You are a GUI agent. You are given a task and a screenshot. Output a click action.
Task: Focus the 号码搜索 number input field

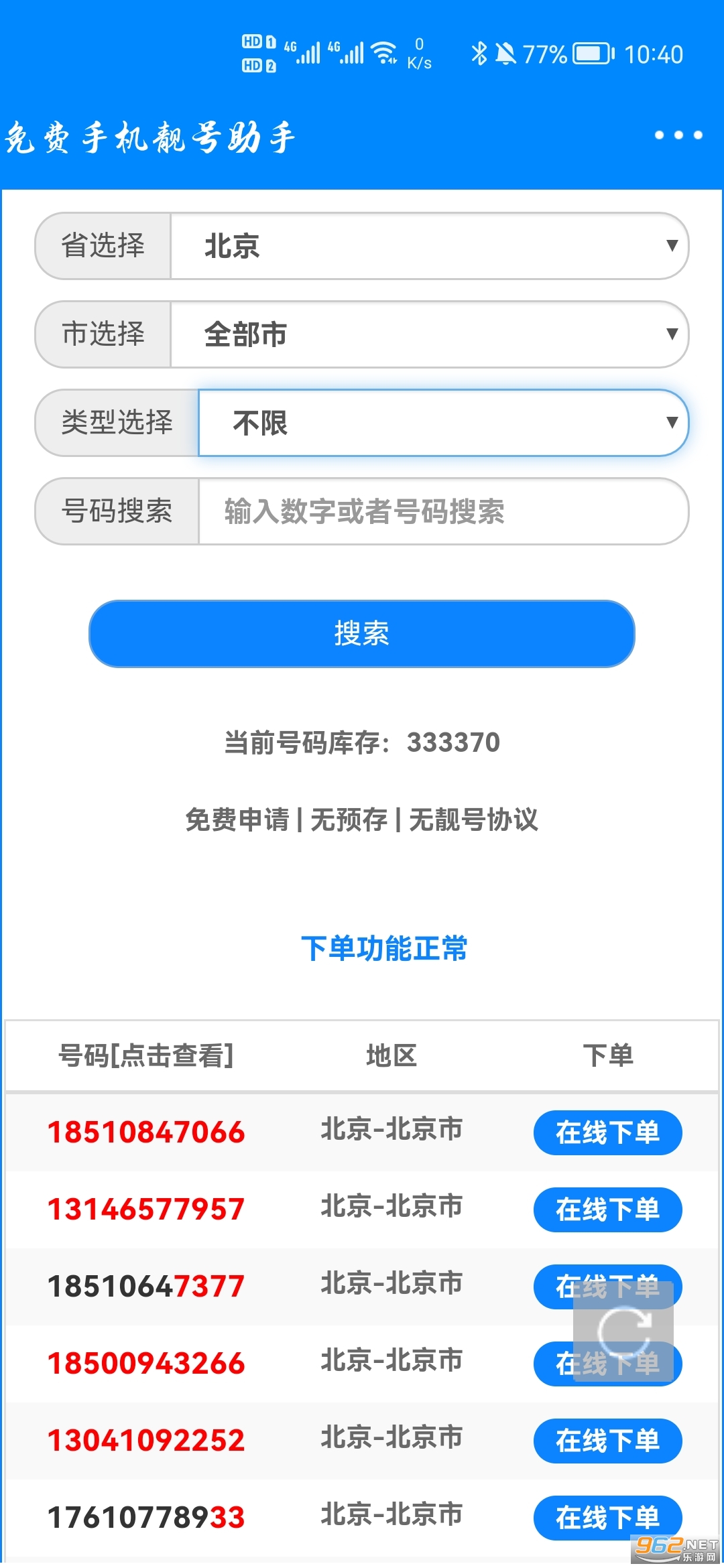[x=442, y=511]
